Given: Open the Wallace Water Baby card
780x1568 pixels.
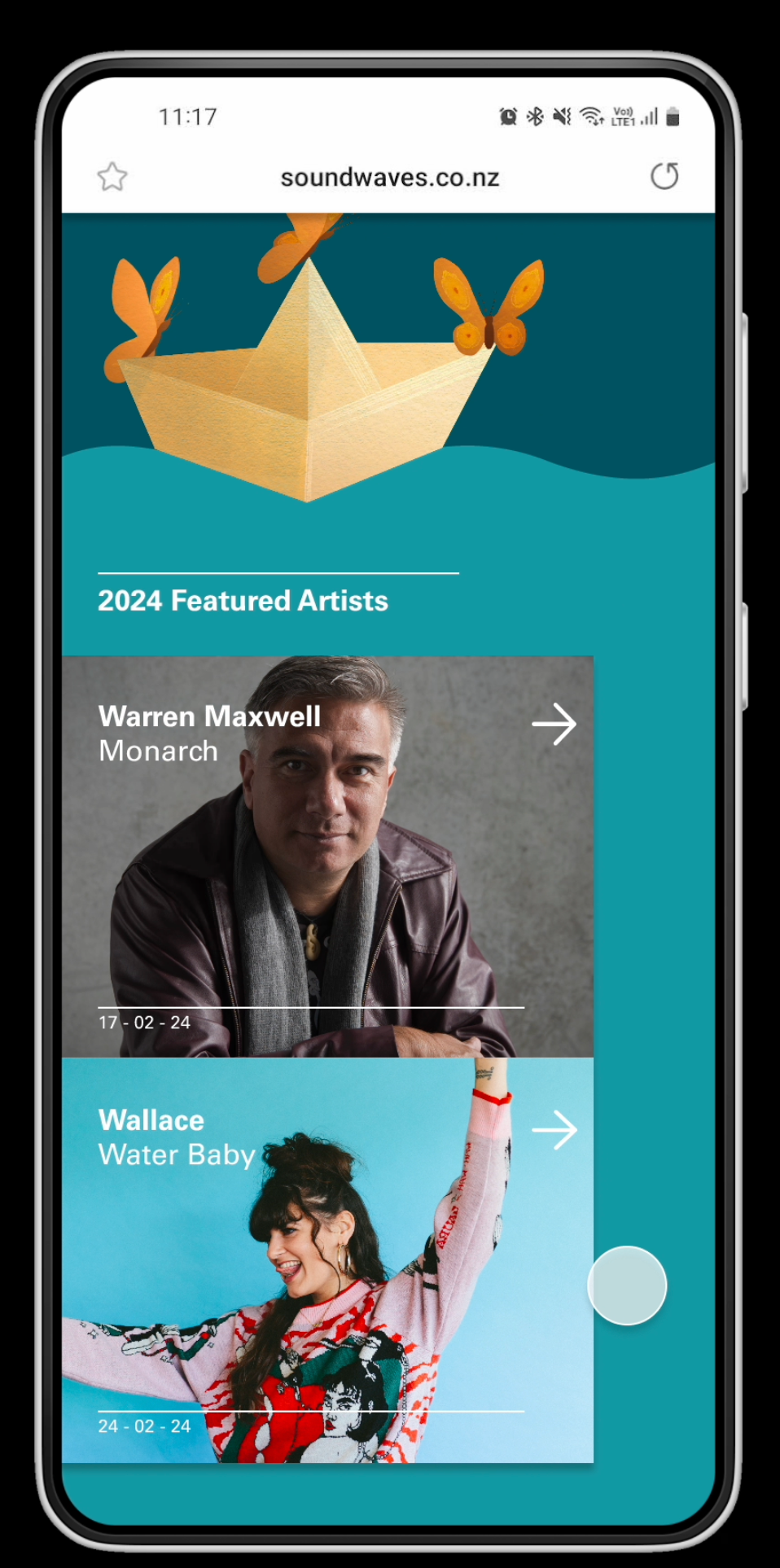Looking at the screenshot, I should 327,1260.
